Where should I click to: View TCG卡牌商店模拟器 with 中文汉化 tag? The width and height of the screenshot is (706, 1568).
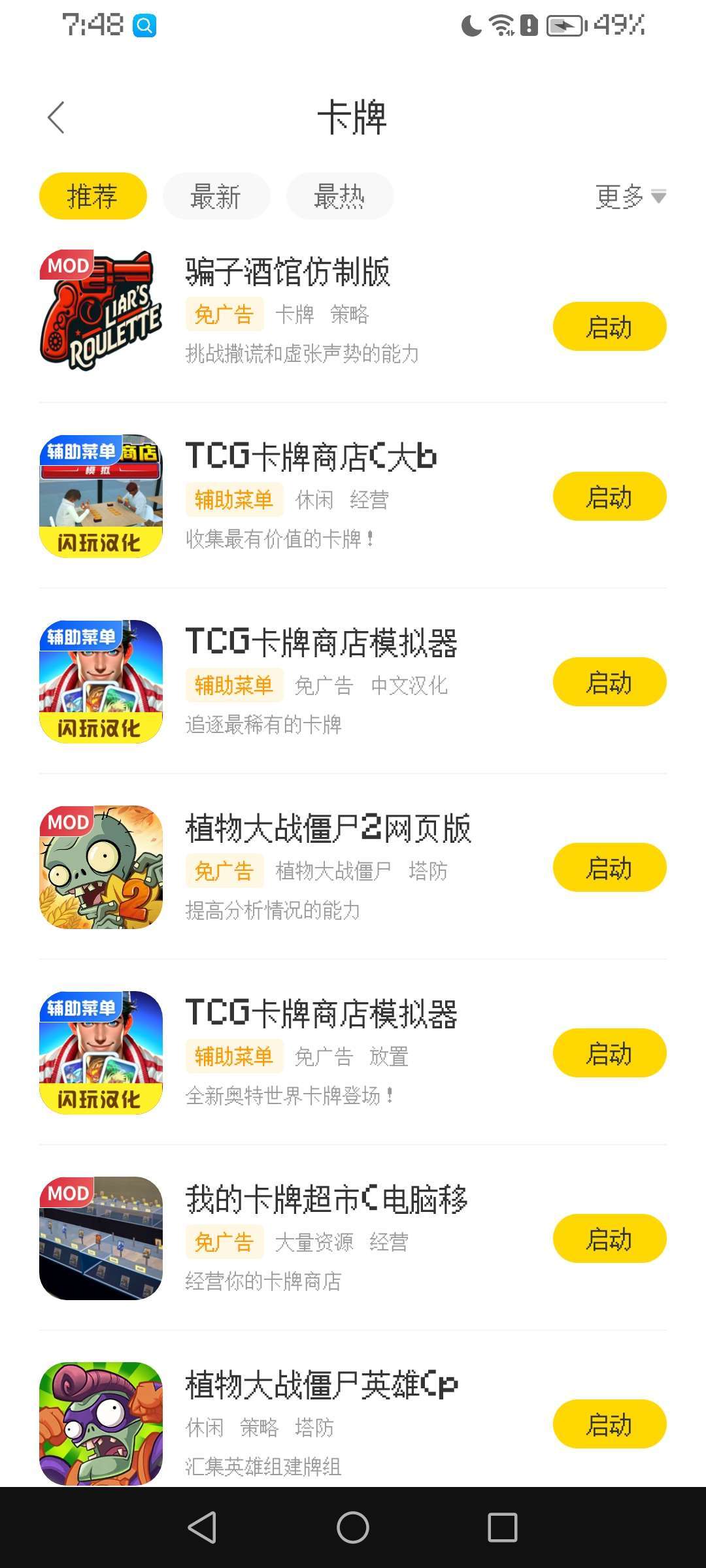click(x=320, y=642)
